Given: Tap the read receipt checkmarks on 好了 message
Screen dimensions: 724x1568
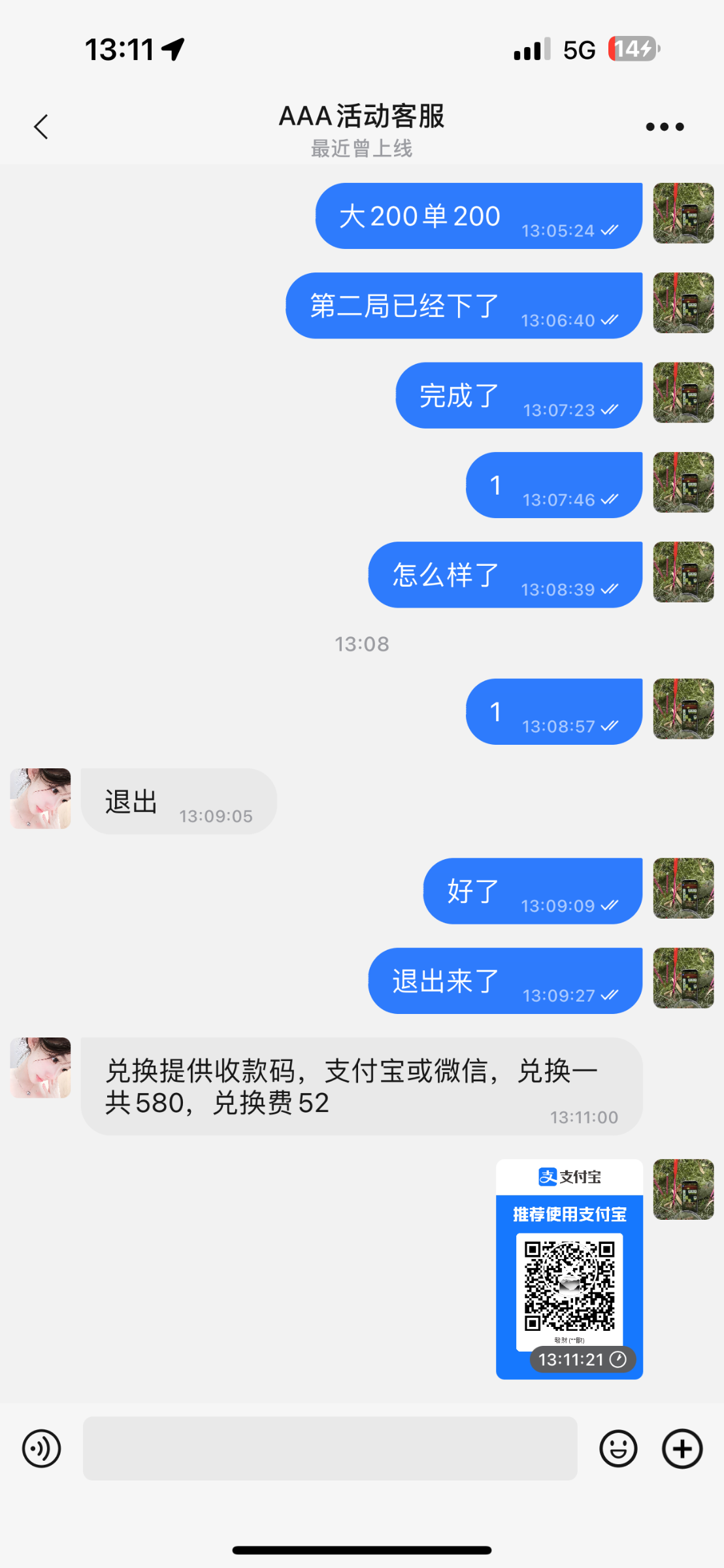Looking at the screenshot, I should click(x=608, y=906).
